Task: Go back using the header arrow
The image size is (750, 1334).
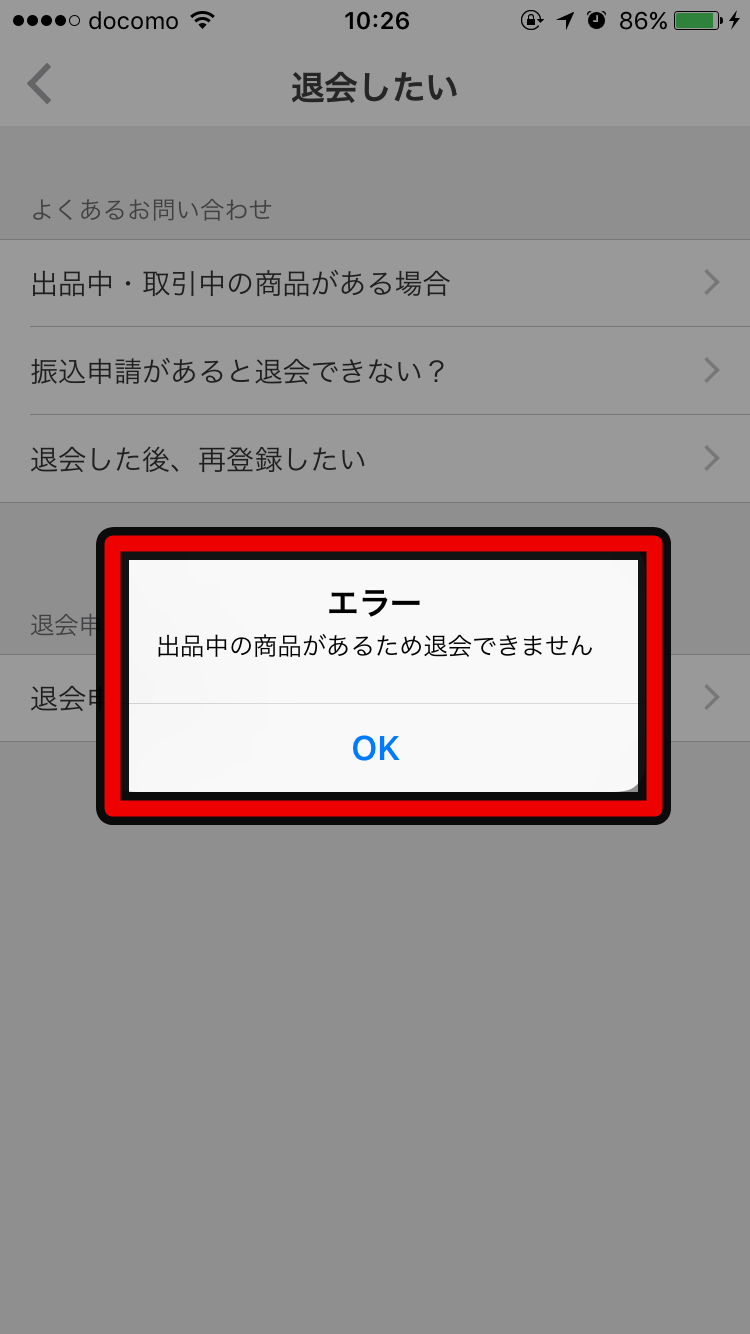Action: pos(40,86)
